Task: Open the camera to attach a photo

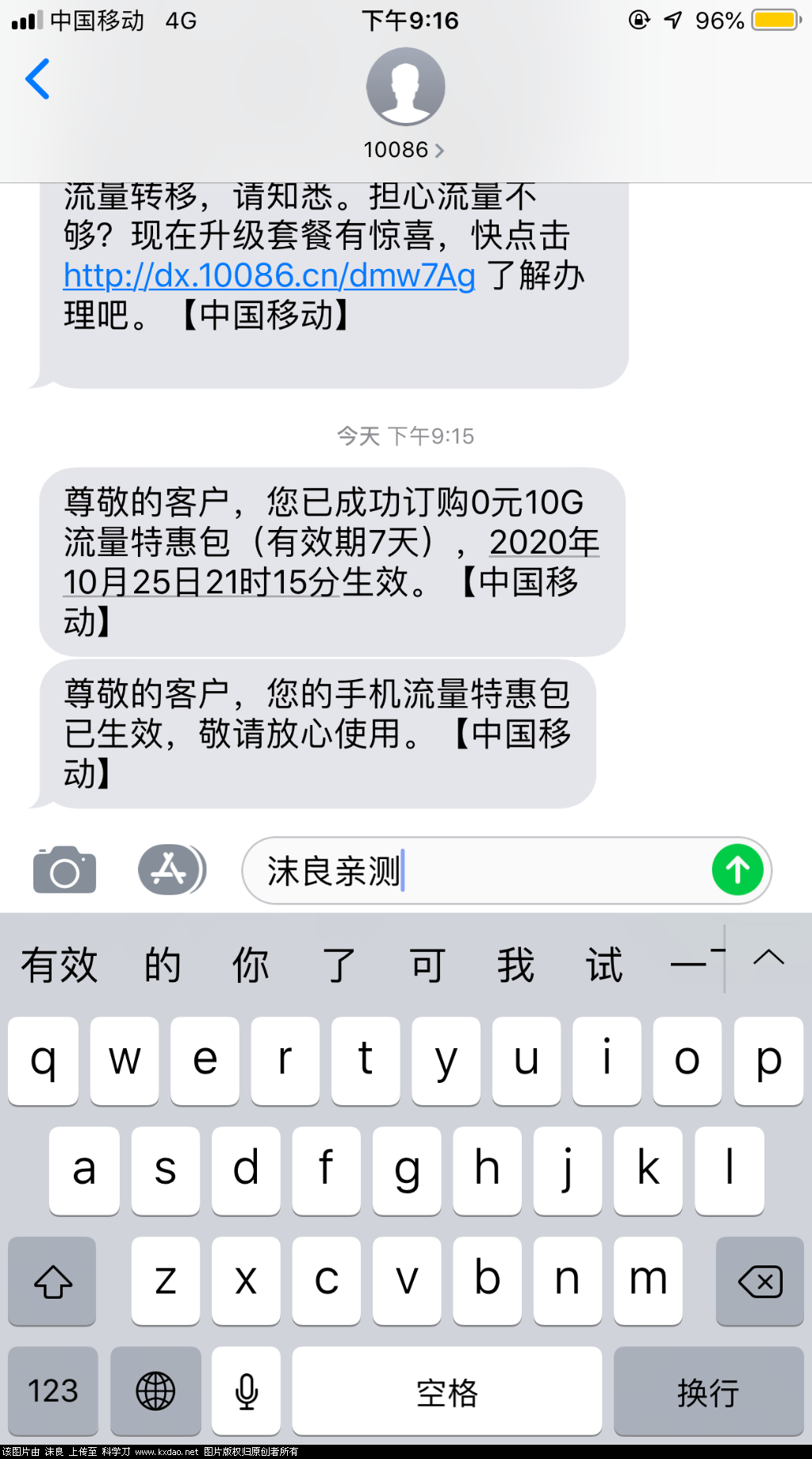Action: 64,870
